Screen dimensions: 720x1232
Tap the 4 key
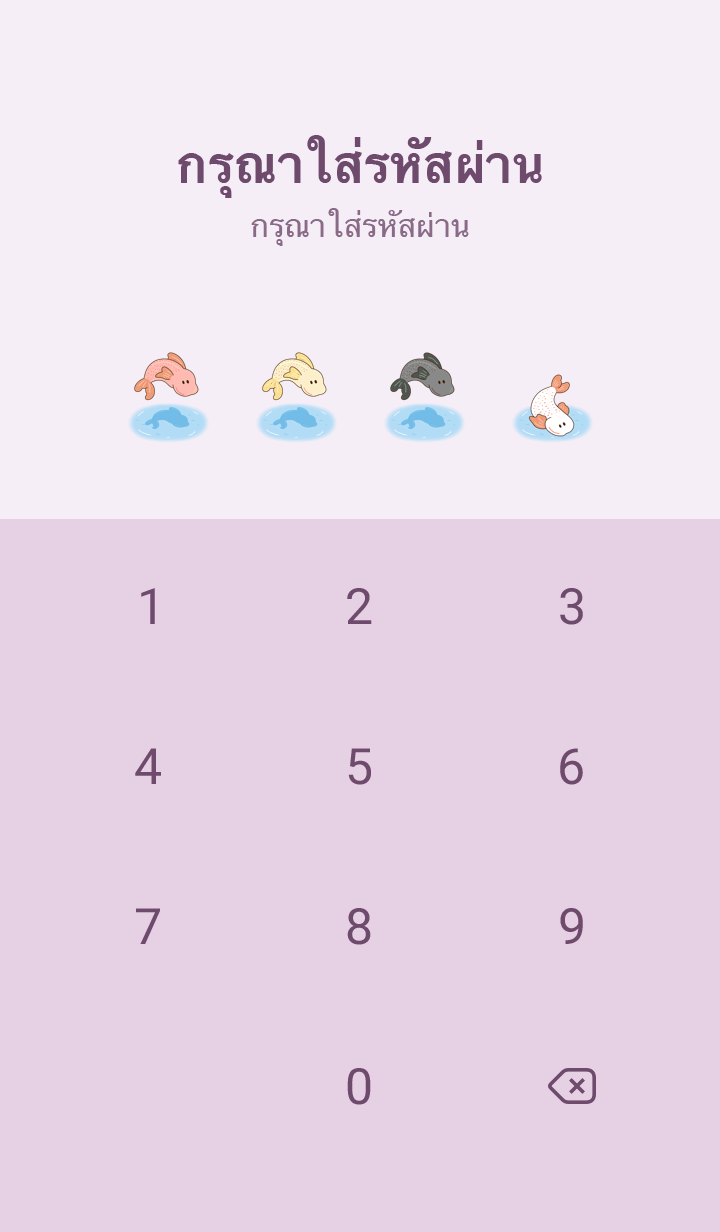[148, 767]
